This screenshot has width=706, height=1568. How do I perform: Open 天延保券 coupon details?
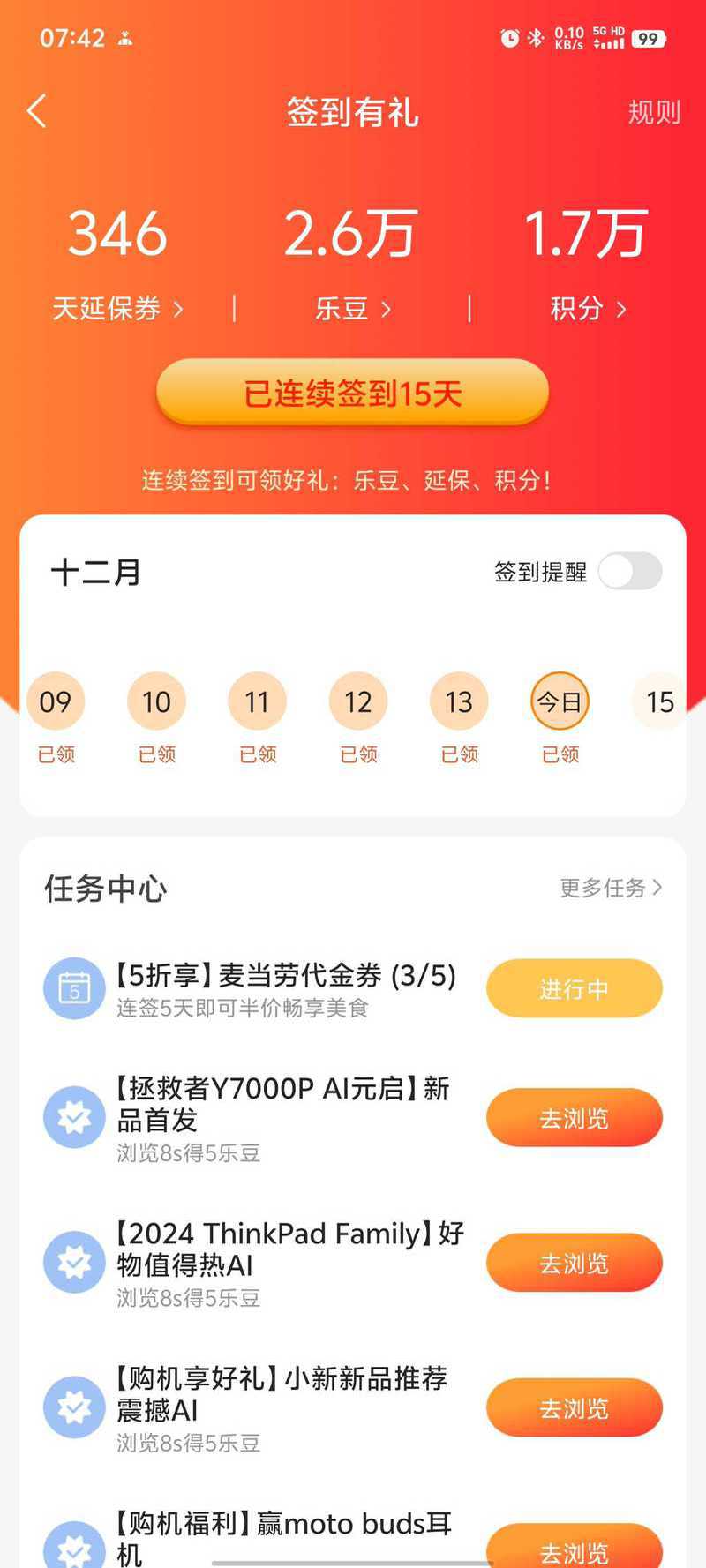tap(117, 309)
